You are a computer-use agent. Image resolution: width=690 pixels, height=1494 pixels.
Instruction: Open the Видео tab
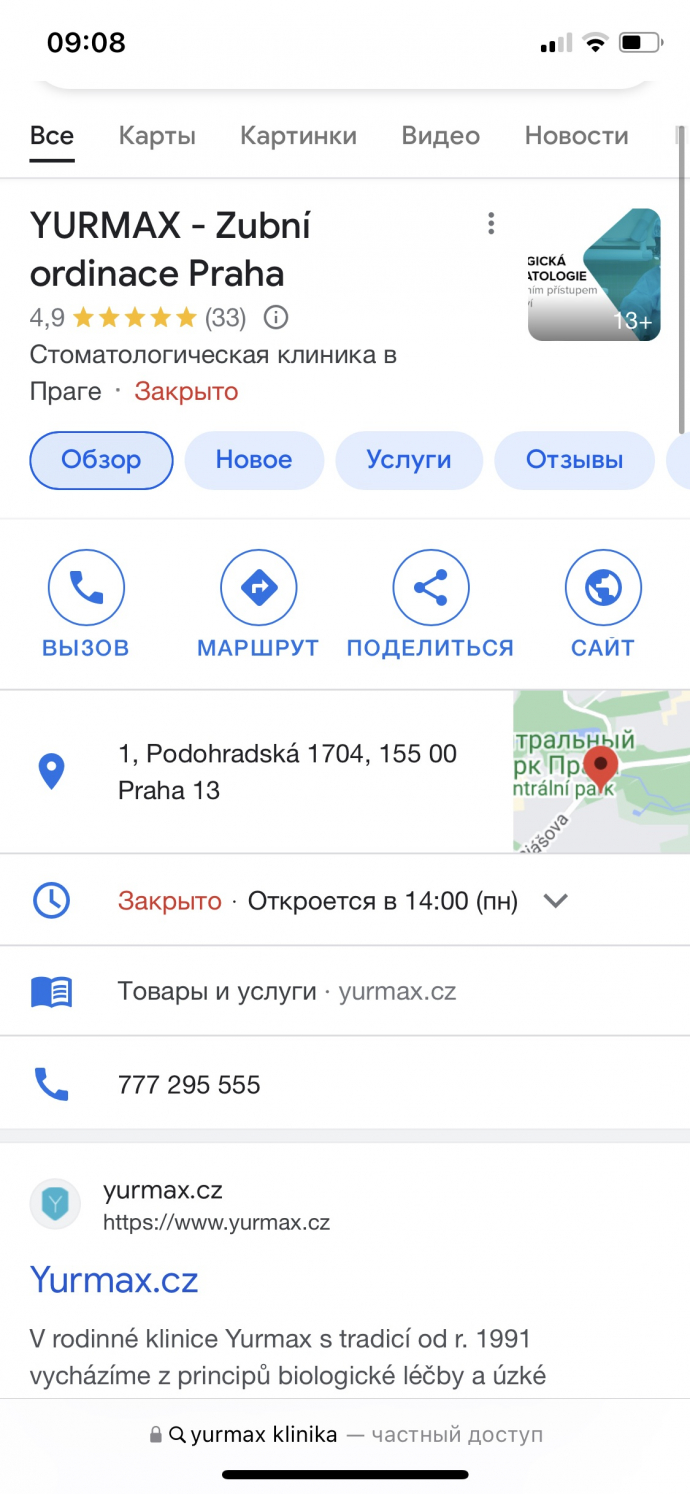pos(441,136)
